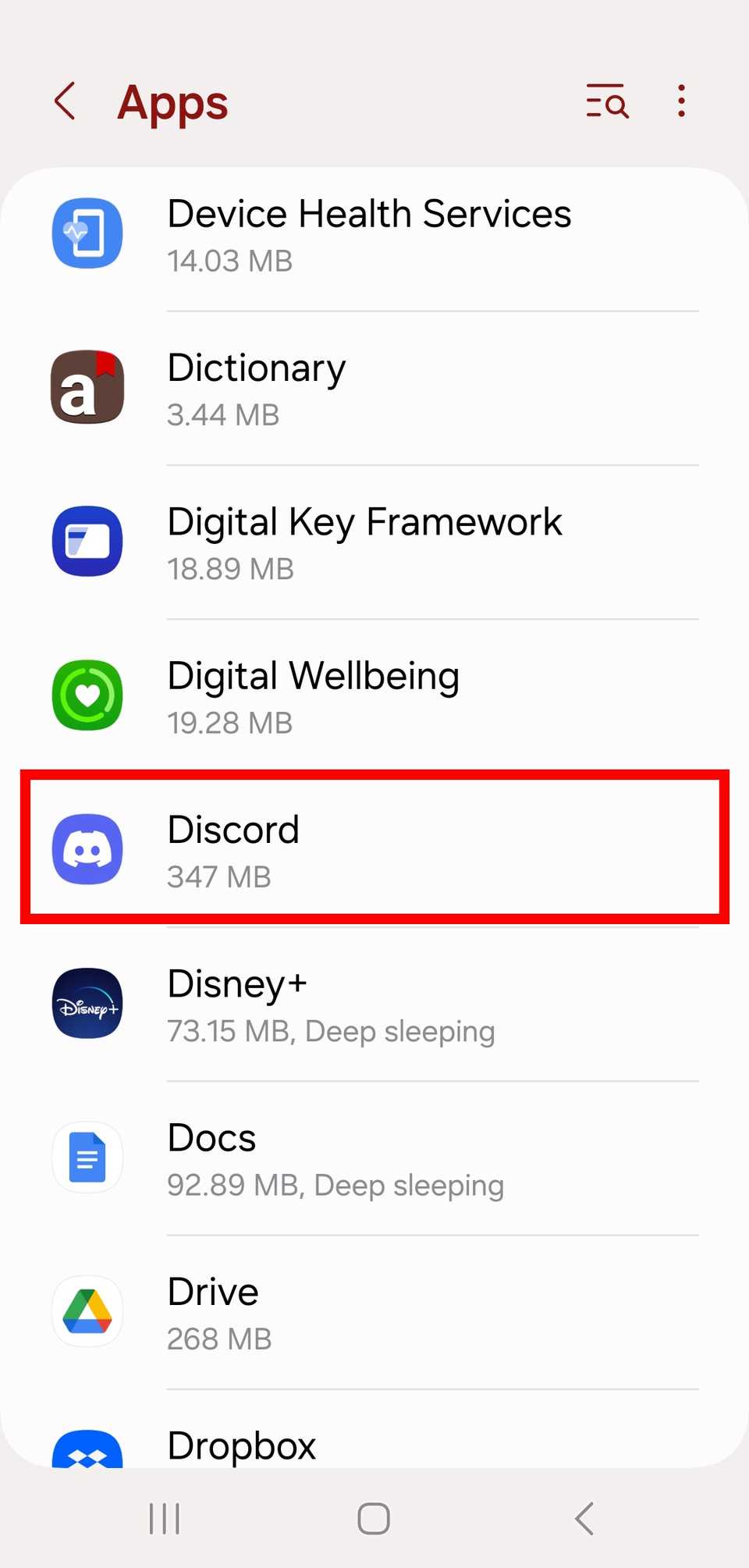
Task: Select the Digital Wellbeing list entry
Action: 373,695
